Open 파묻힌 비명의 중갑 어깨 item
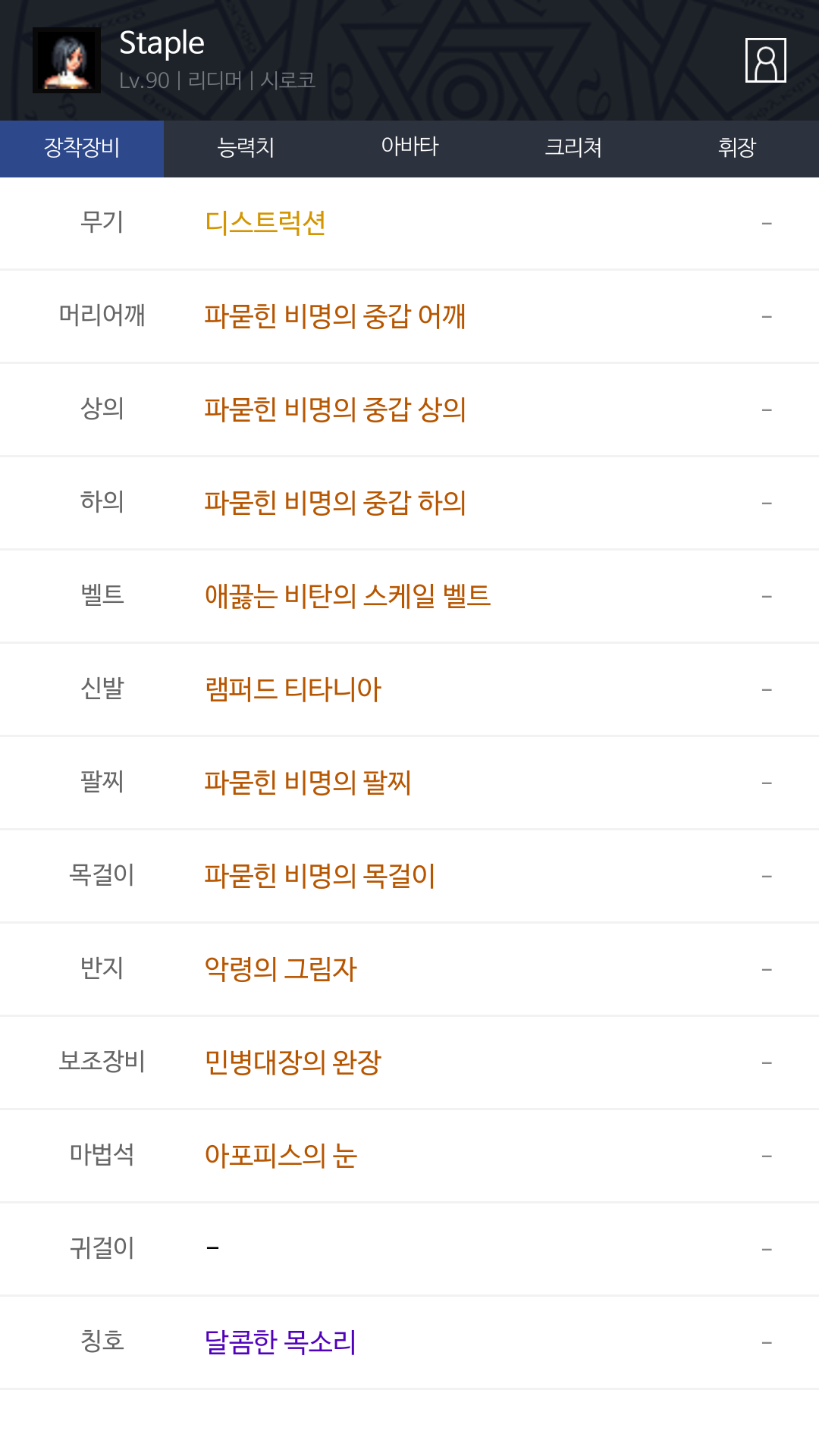 335,316
